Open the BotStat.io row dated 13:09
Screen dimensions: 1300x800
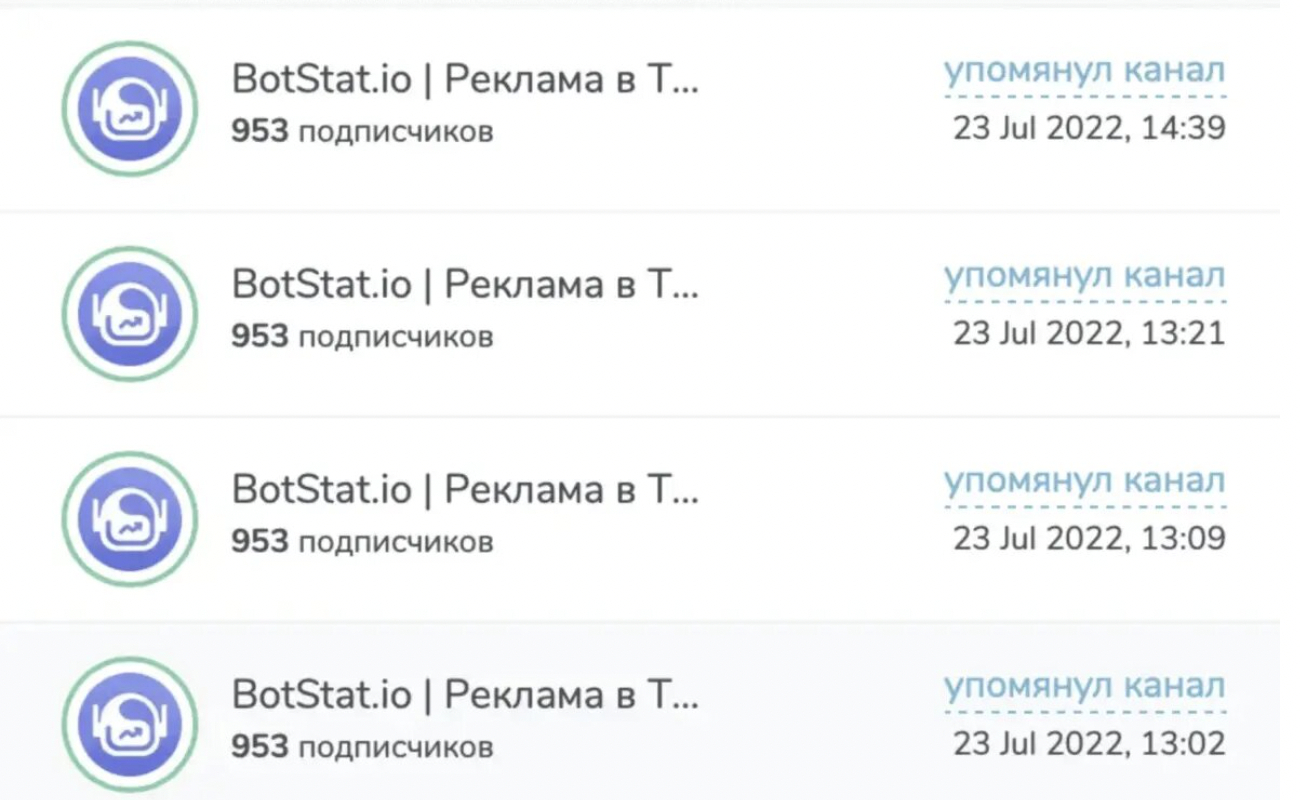tap(465, 491)
